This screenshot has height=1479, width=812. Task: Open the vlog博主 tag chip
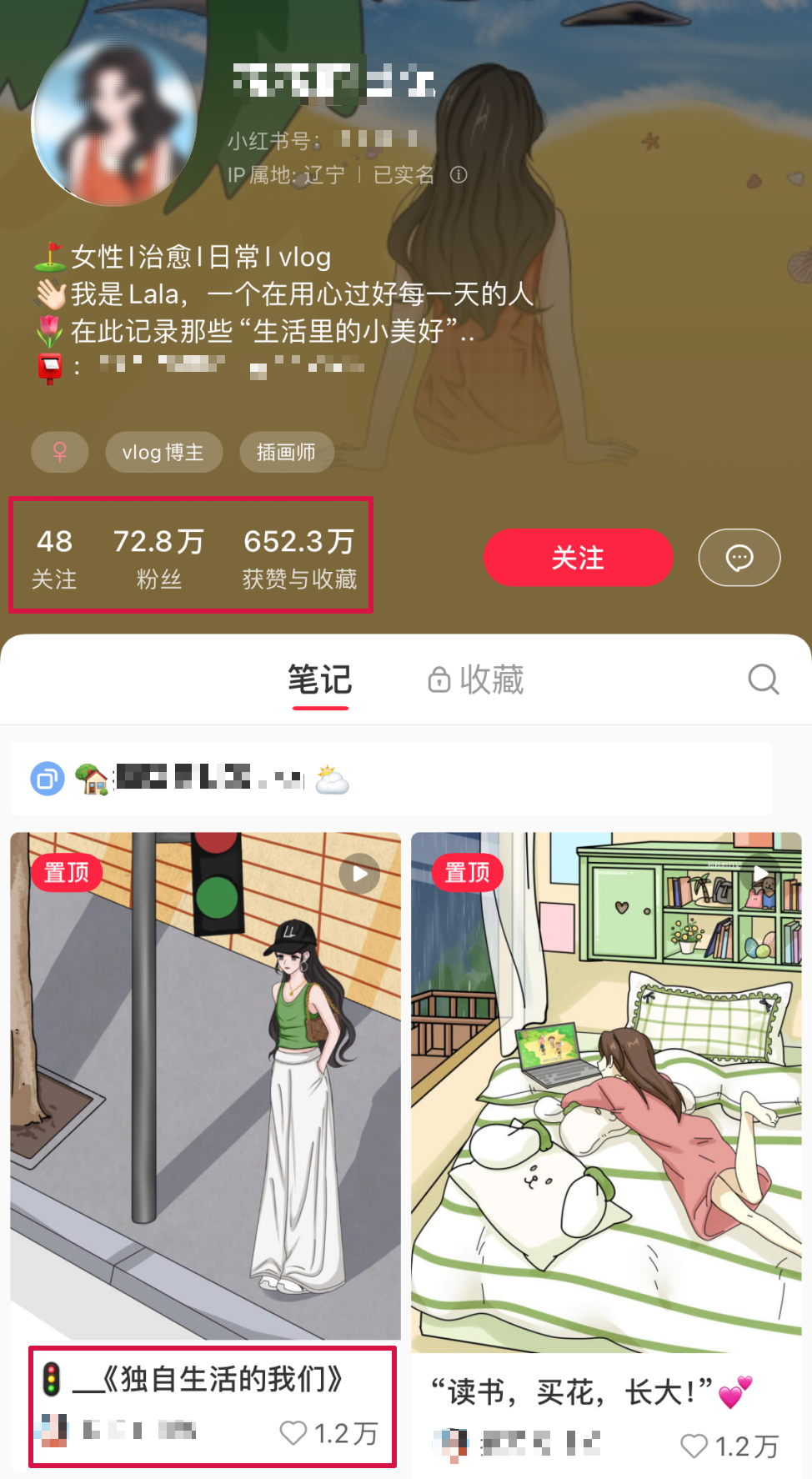pos(163,453)
